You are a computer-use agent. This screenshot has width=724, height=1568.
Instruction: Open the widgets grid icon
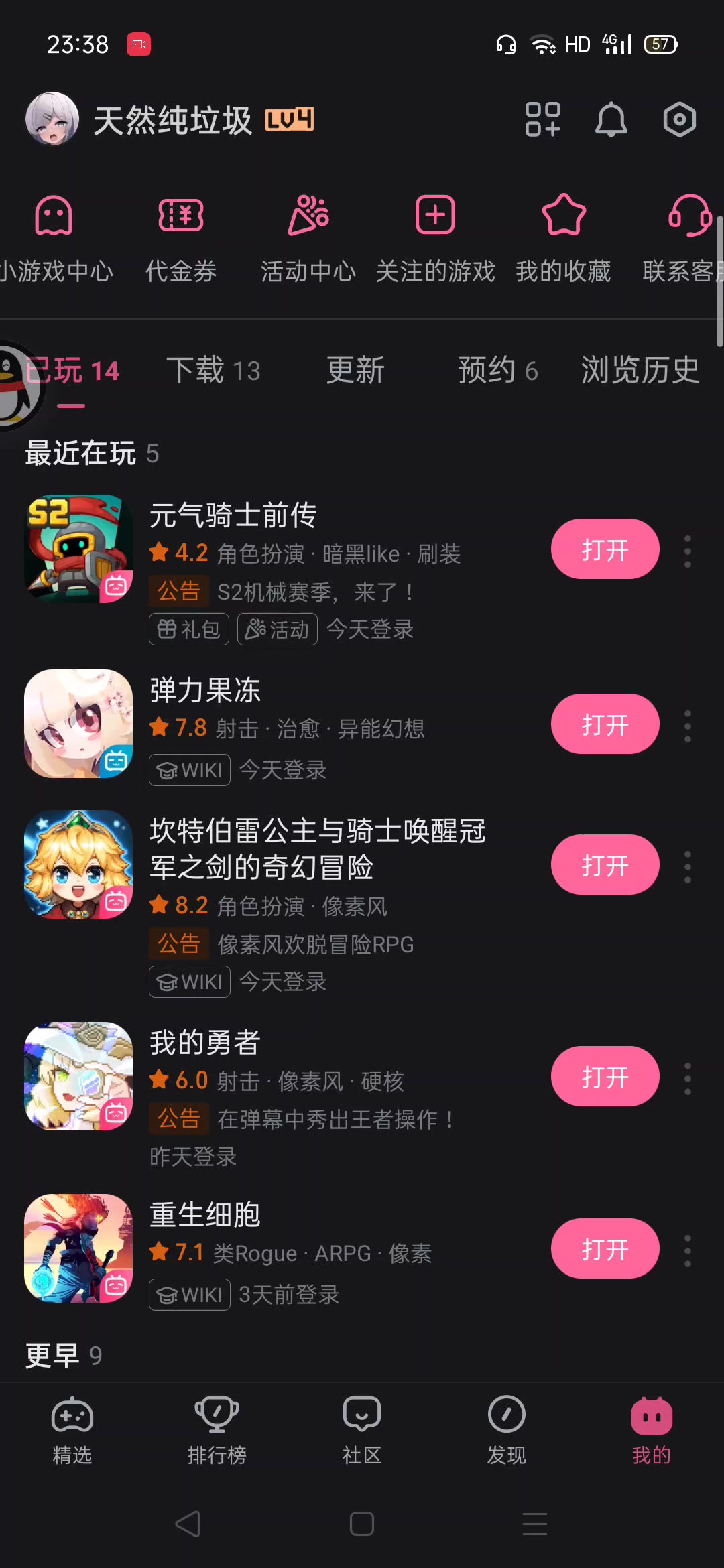point(542,121)
